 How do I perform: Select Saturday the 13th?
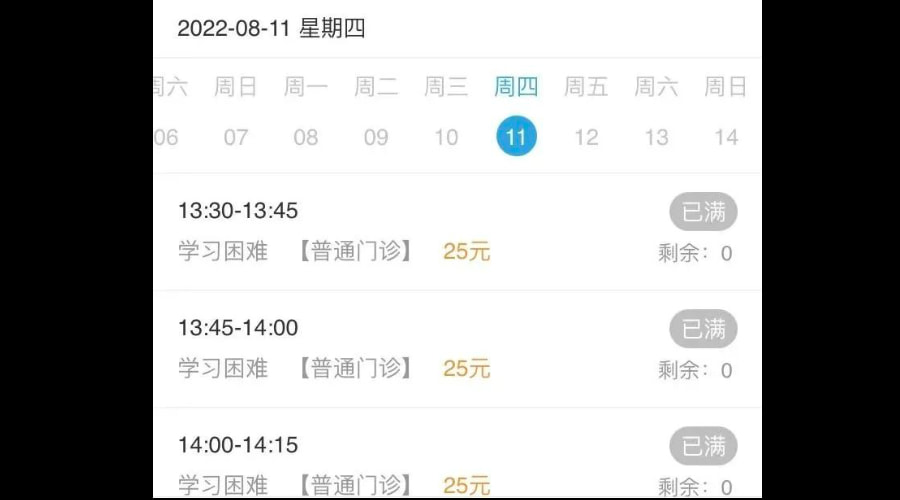[656, 137]
